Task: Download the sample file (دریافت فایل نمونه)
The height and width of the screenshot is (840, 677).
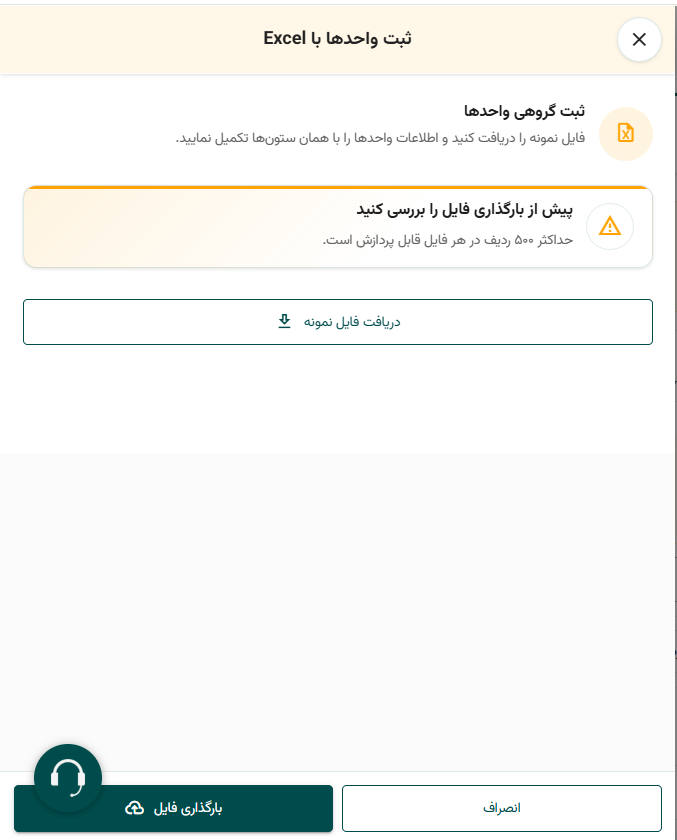Action: point(338,322)
